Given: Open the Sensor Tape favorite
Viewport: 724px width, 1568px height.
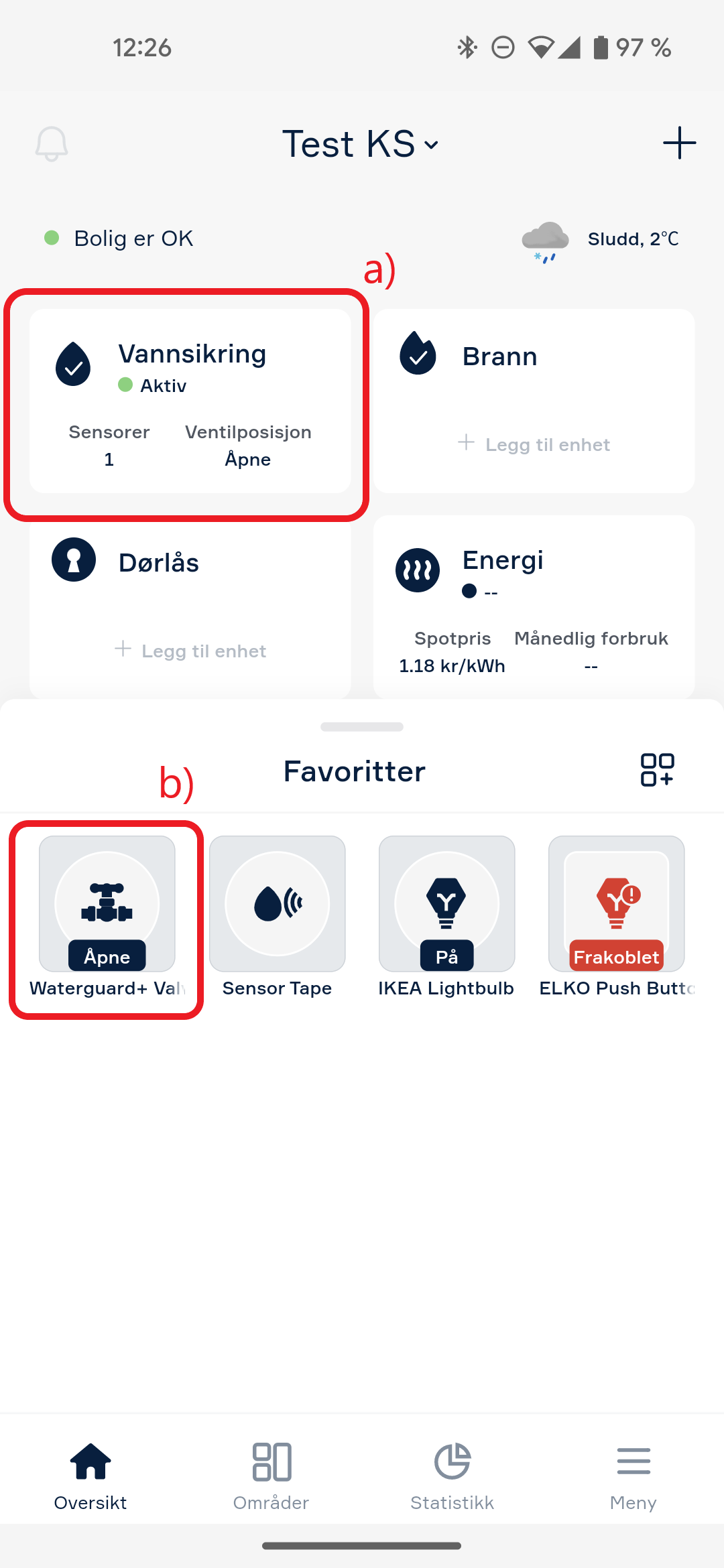Looking at the screenshot, I should point(277,905).
